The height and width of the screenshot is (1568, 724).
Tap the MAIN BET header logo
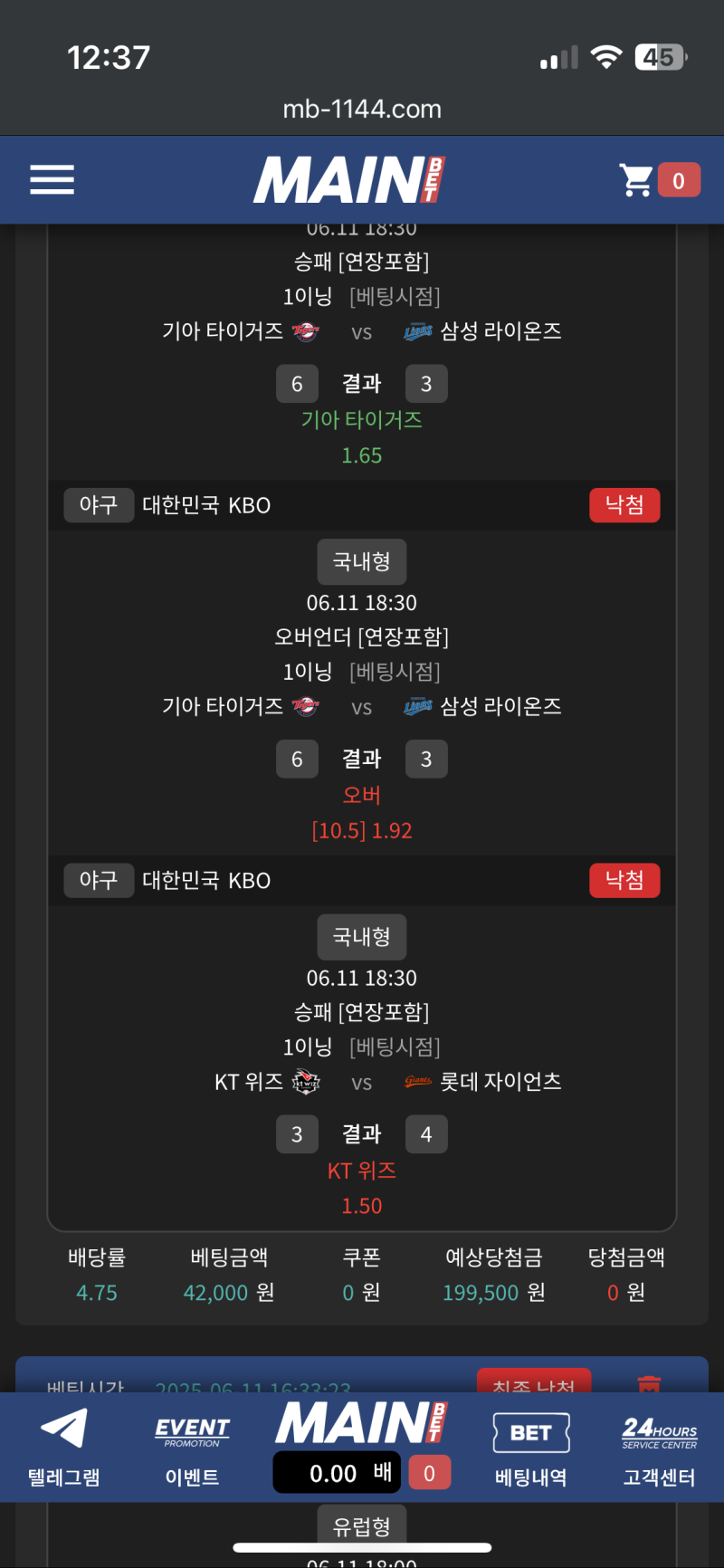click(348, 180)
